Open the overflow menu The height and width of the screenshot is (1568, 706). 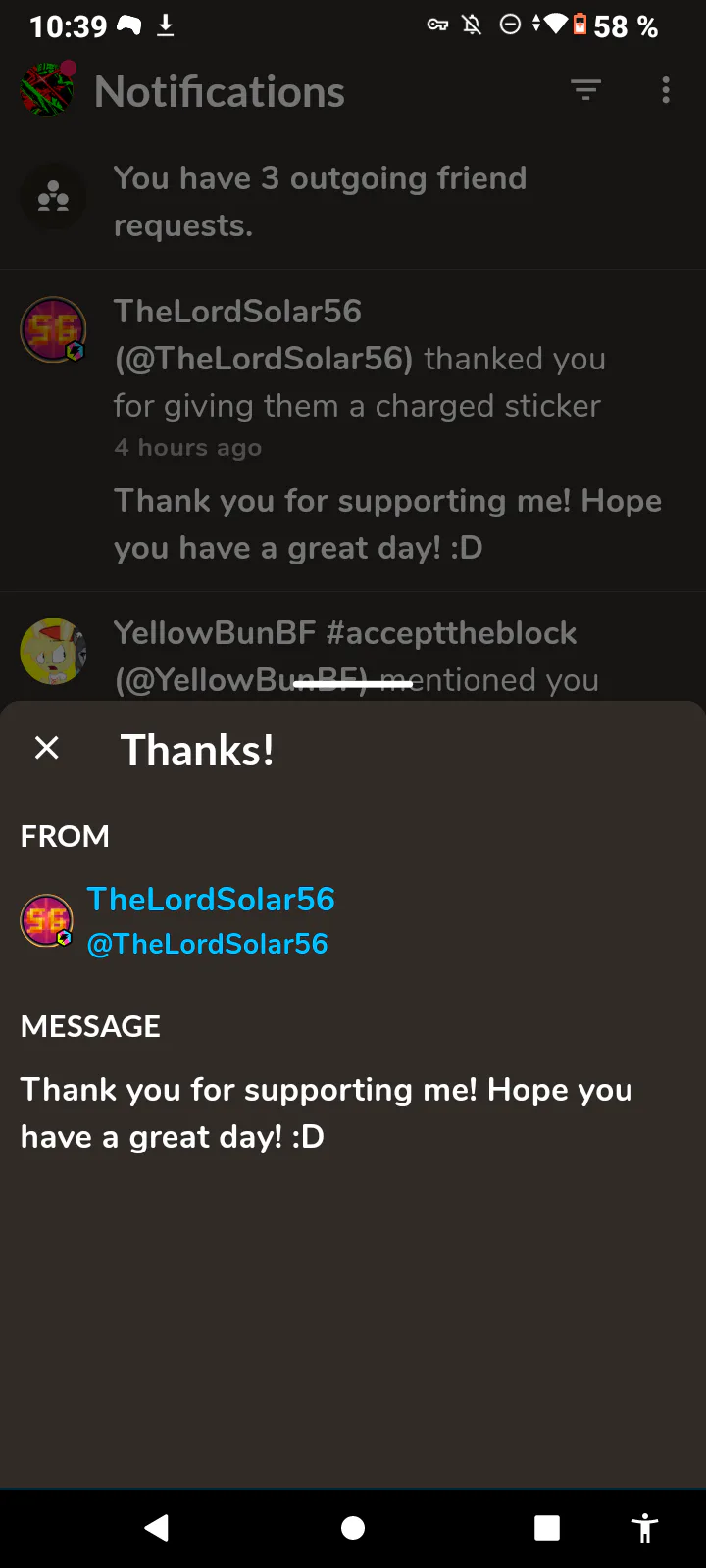666,90
